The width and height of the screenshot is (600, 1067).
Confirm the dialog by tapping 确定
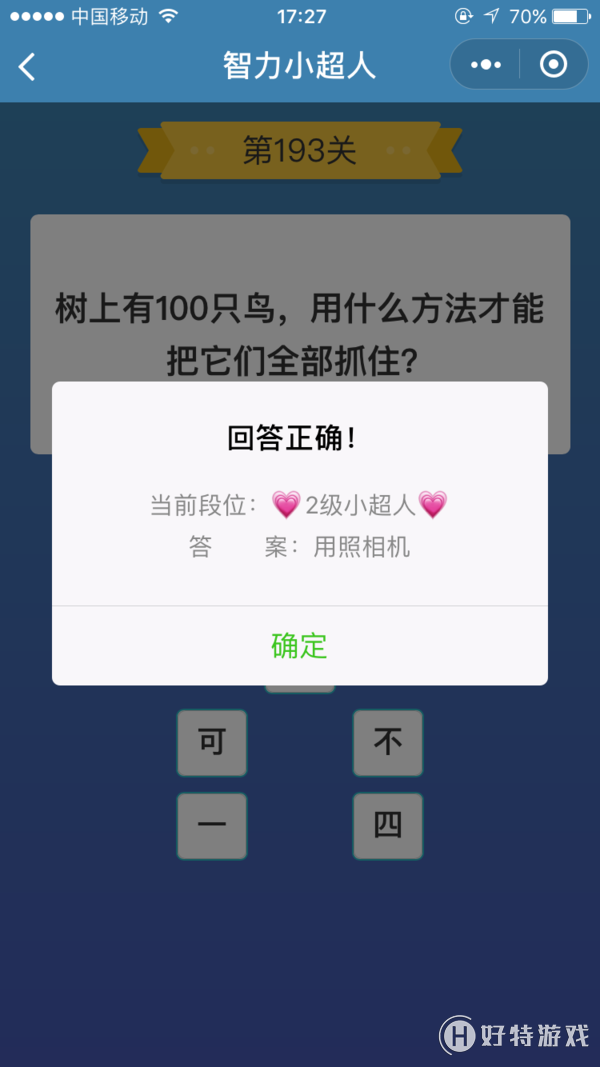(299, 646)
